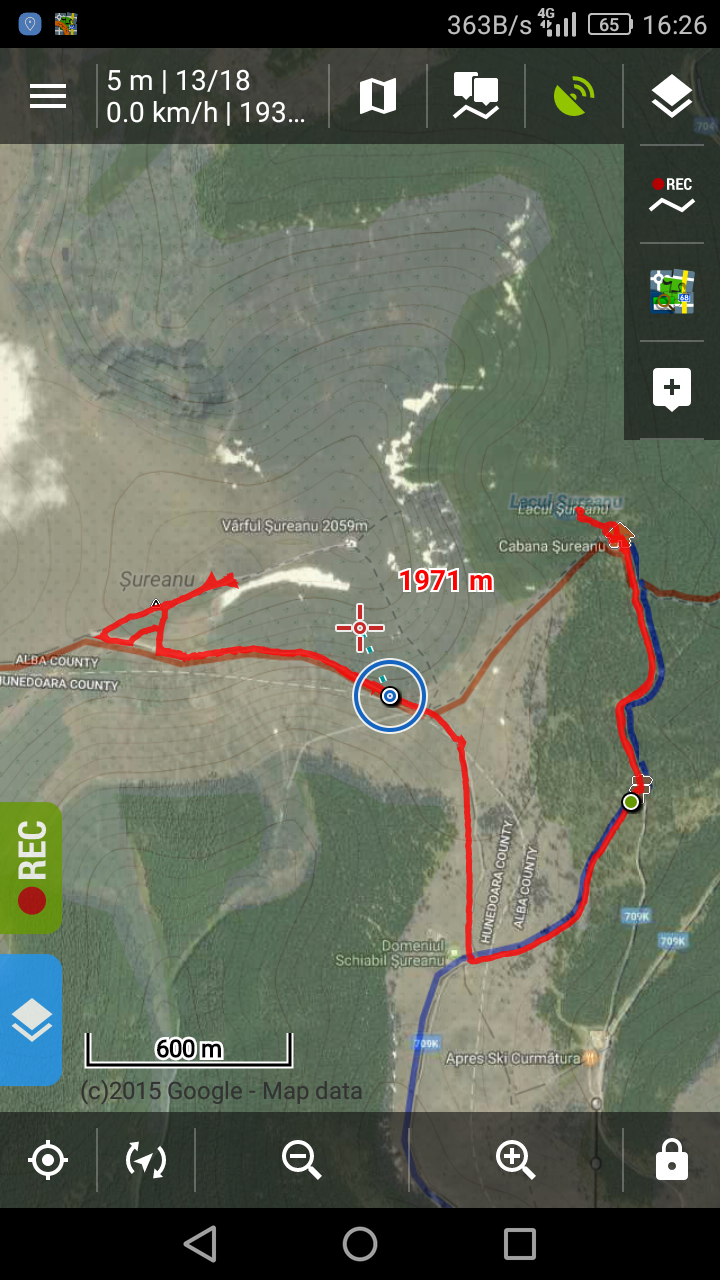This screenshot has height=1280, width=720.
Task: Open the top bar speed and altitude panel
Action: click(212, 96)
